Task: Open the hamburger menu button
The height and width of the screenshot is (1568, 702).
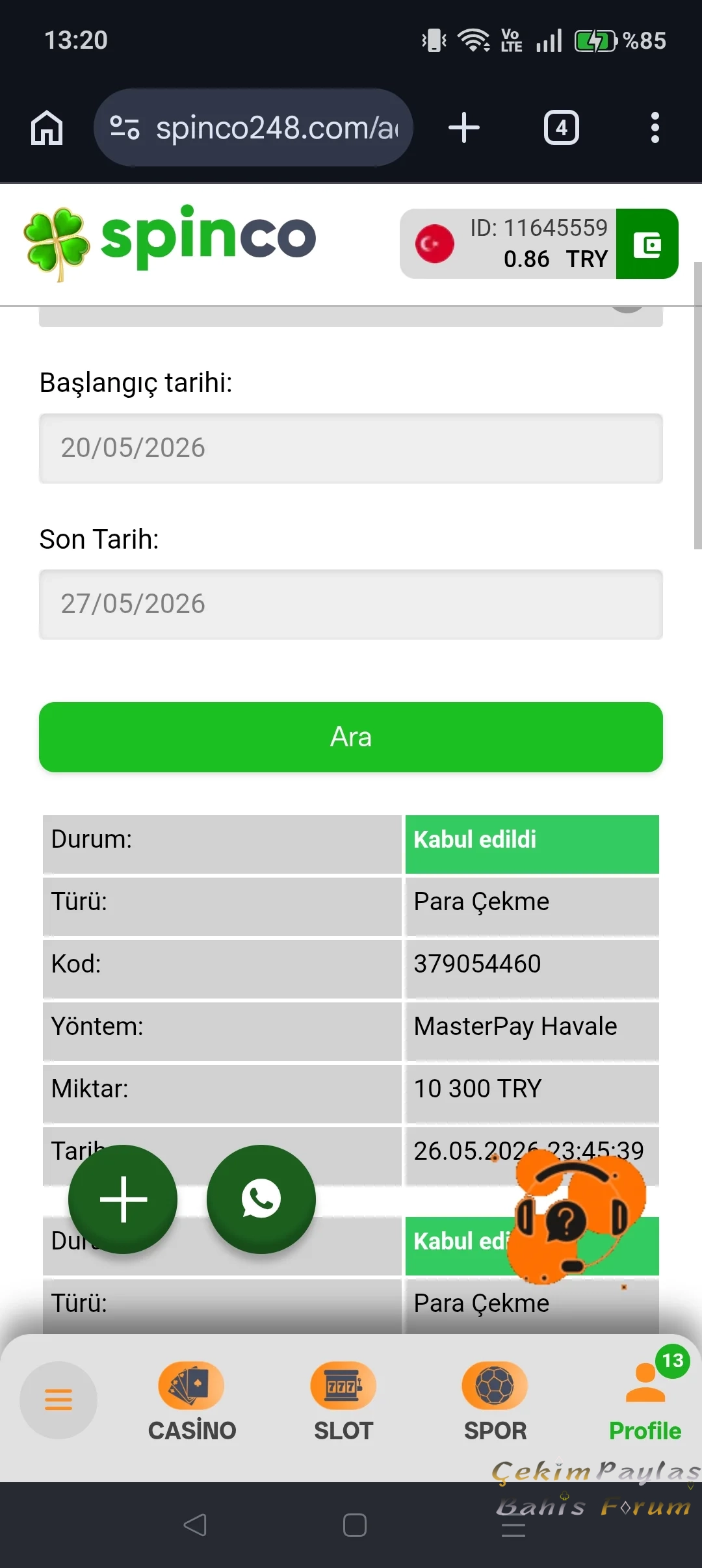Action: click(58, 1400)
